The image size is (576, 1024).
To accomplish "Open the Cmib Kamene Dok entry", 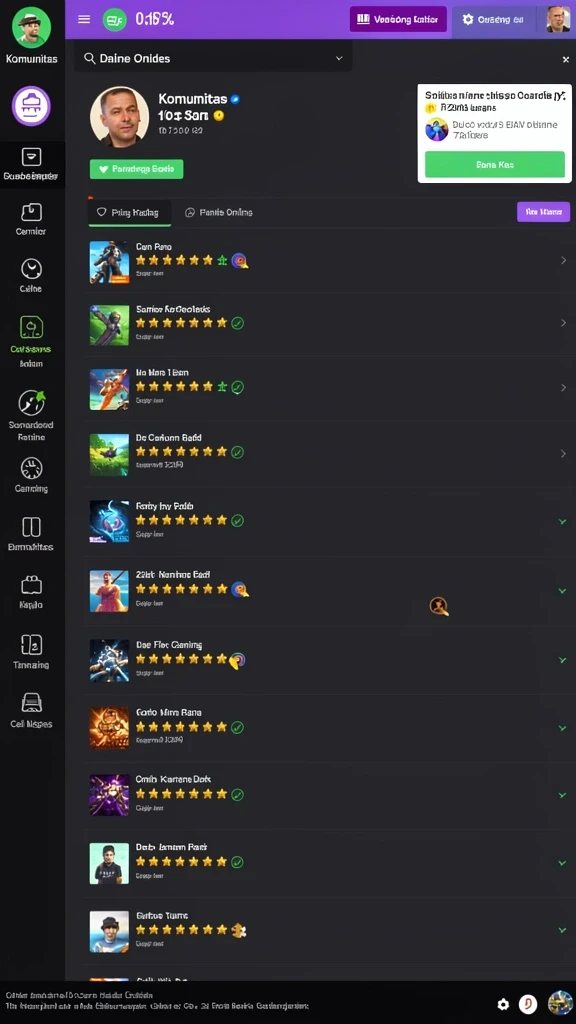I will pyautogui.click(x=328, y=795).
